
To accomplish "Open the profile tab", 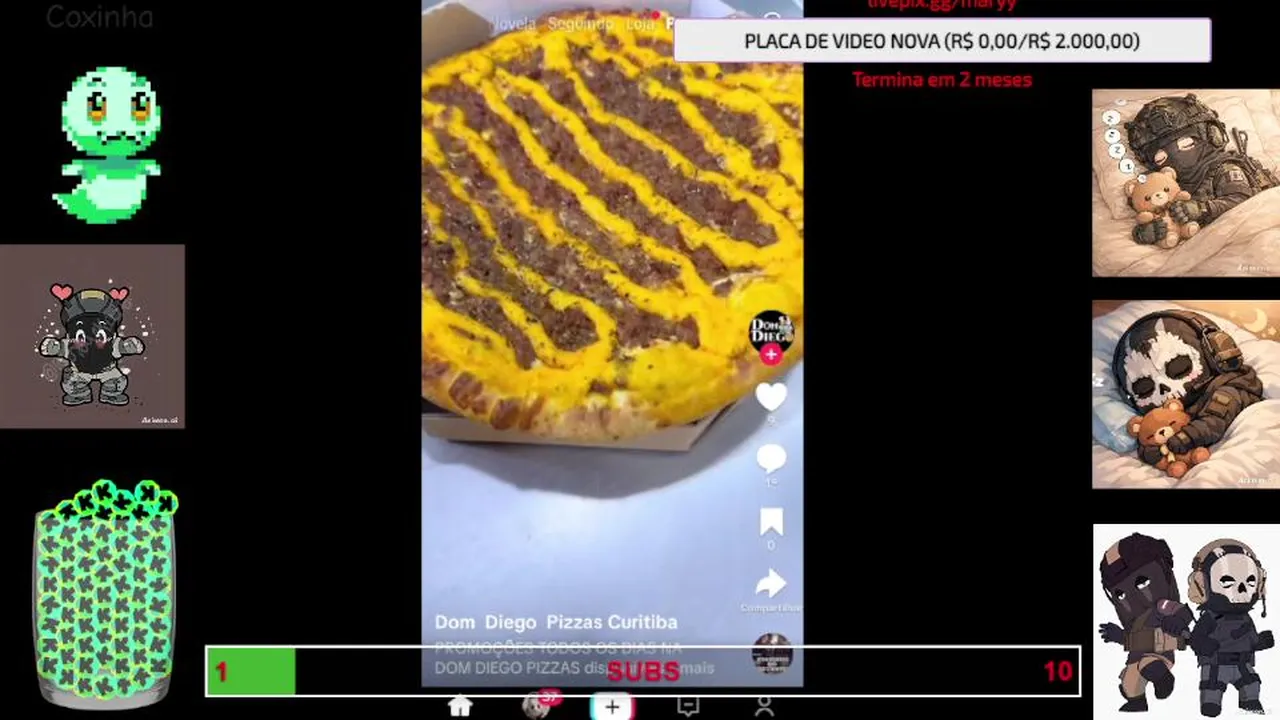I will [764, 706].
